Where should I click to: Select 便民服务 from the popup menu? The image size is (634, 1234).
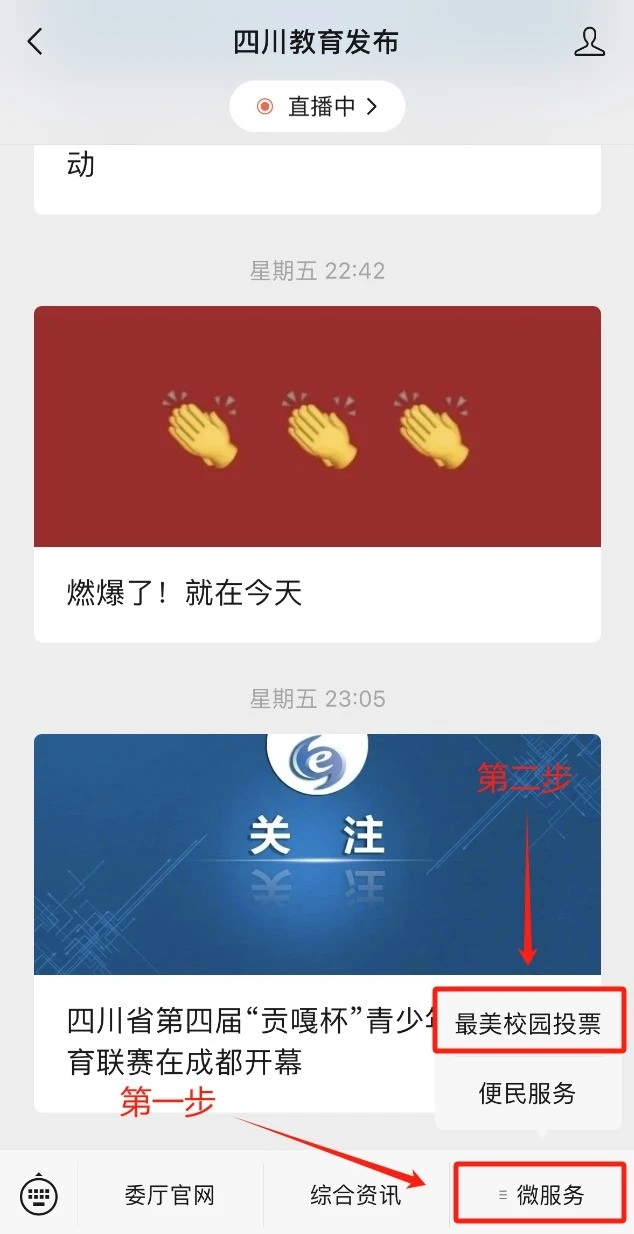pyautogui.click(x=528, y=1093)
